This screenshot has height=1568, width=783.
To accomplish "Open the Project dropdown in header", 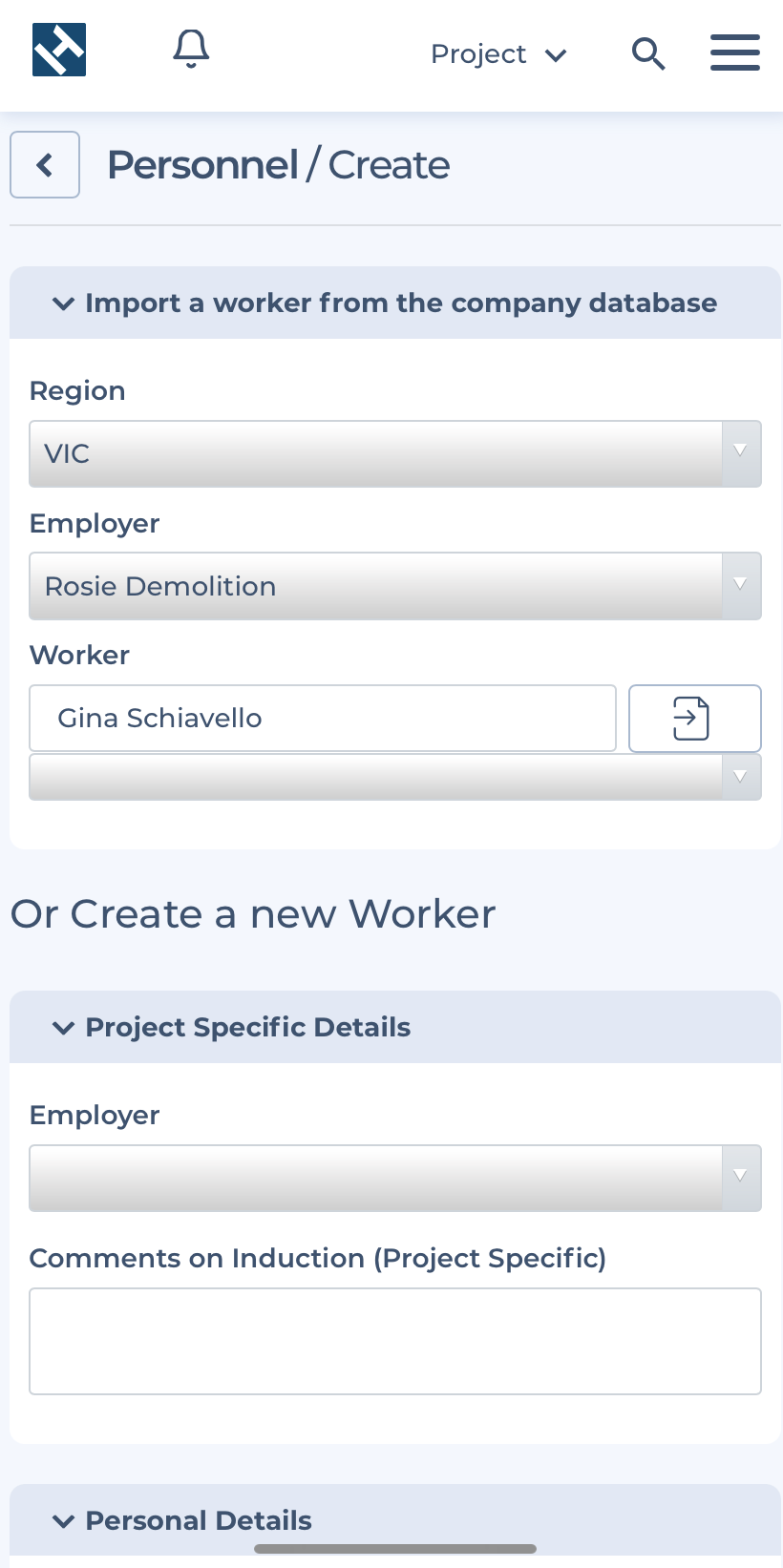I will coord(498,54).
